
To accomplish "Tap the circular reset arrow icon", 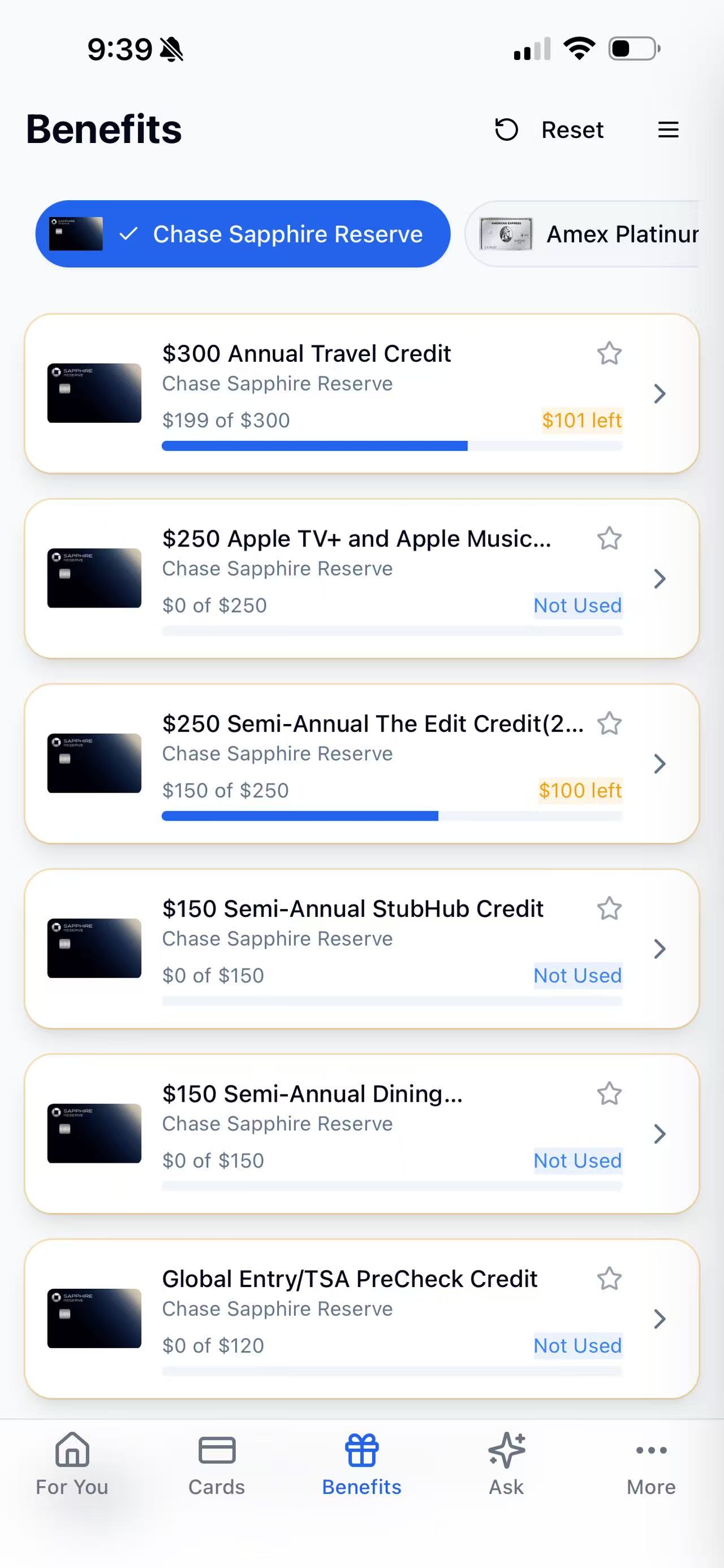I will click(506, 129).
